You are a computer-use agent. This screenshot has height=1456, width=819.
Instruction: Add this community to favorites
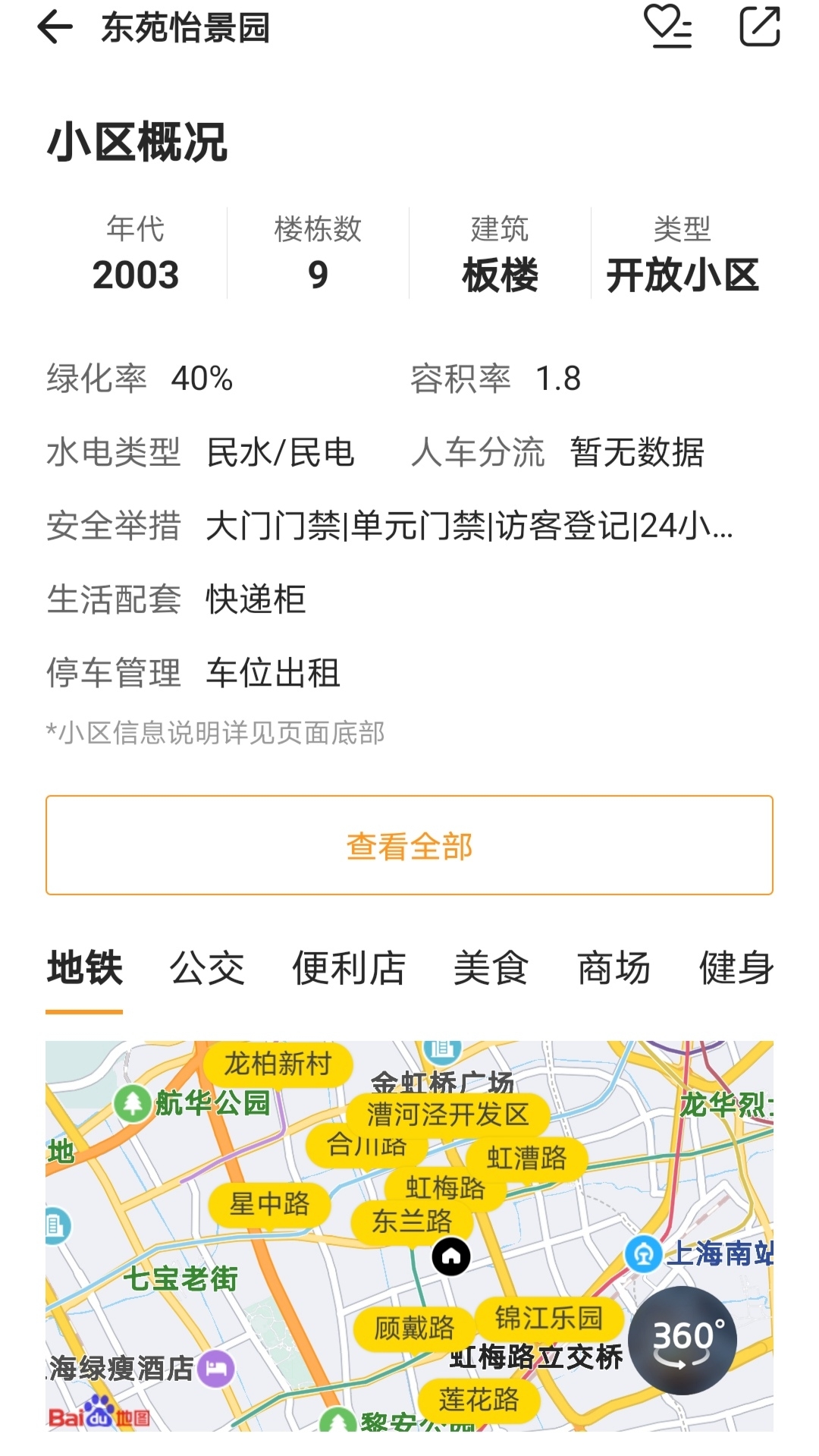coord(667,27)
